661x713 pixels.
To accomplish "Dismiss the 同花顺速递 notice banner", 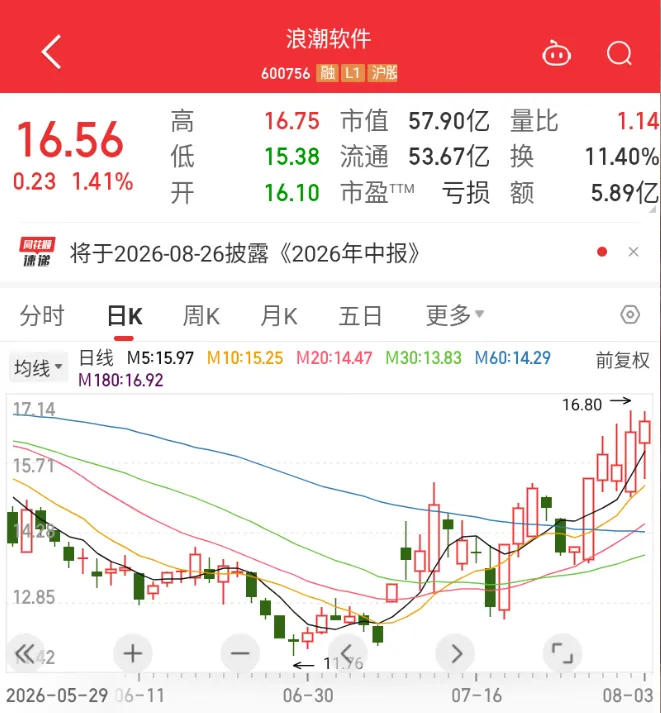I will 633,252.
